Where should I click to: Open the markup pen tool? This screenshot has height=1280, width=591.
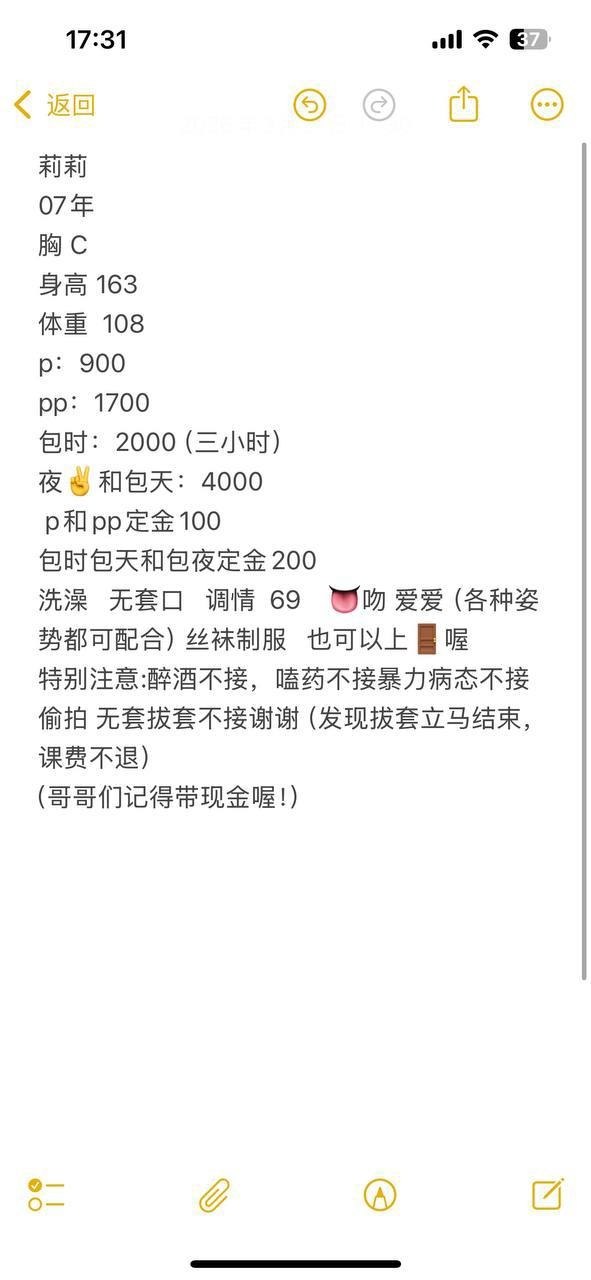click(380, 1194)
